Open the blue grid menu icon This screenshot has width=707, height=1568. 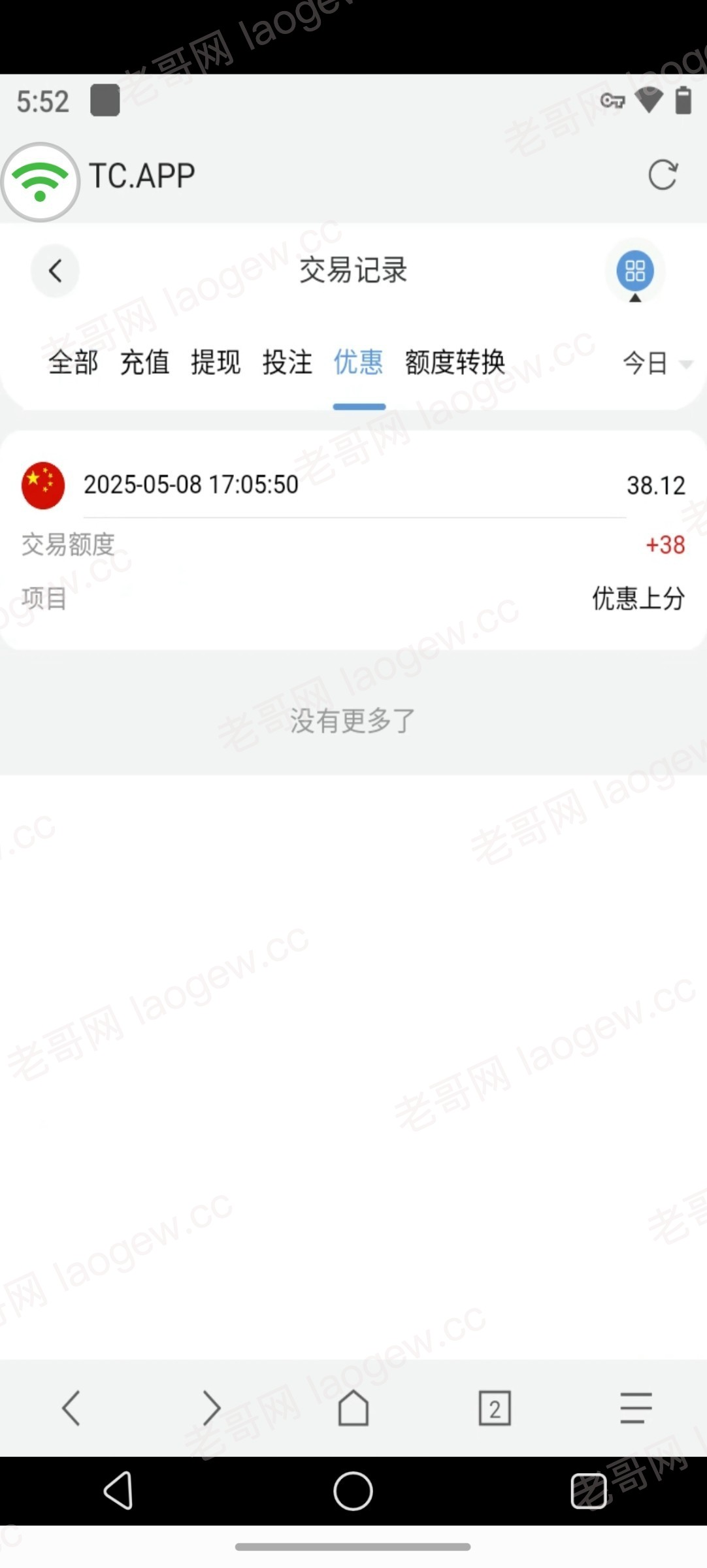pos(635,270)
